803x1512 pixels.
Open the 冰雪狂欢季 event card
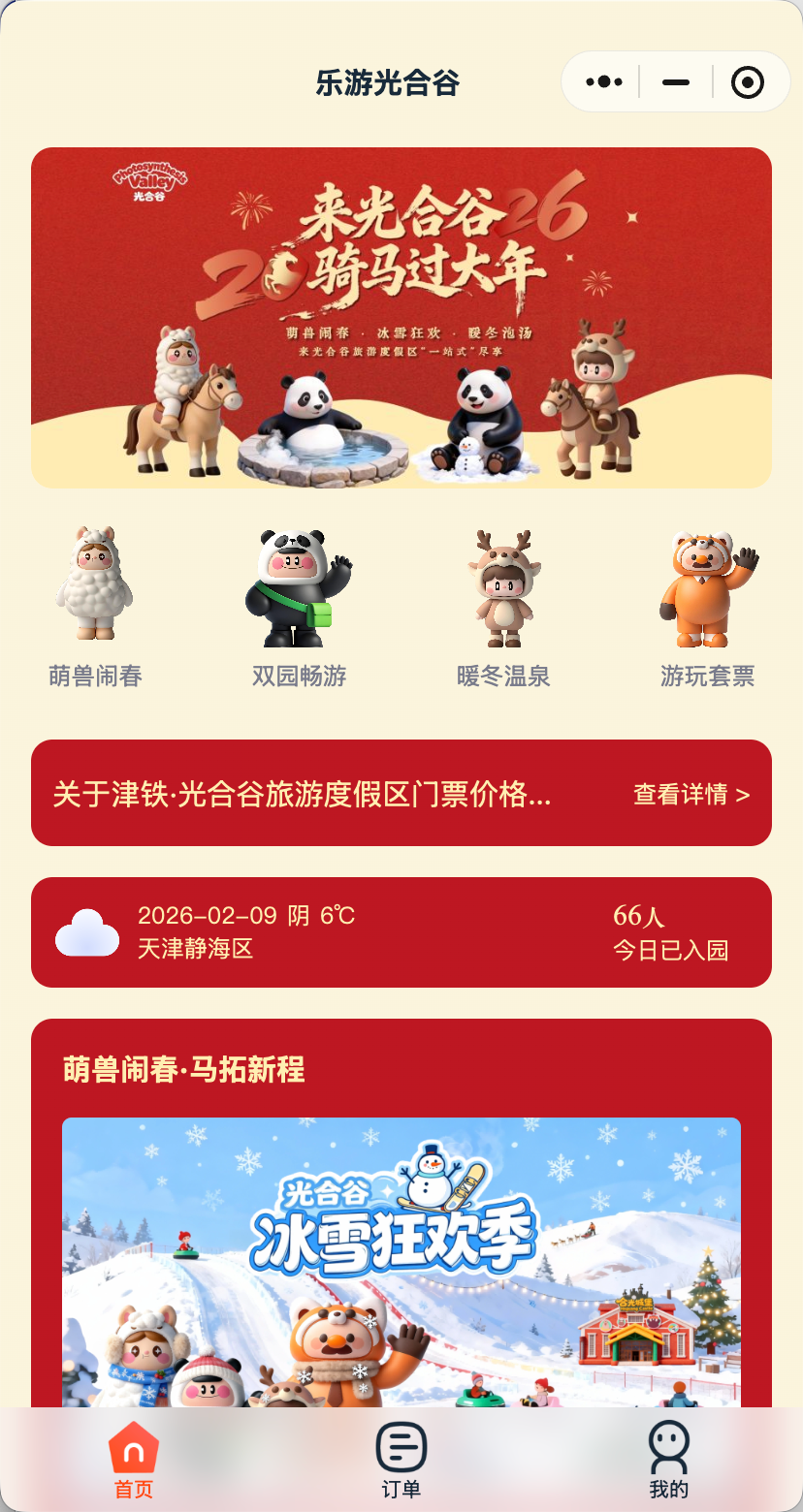(x=401, y=1260)
